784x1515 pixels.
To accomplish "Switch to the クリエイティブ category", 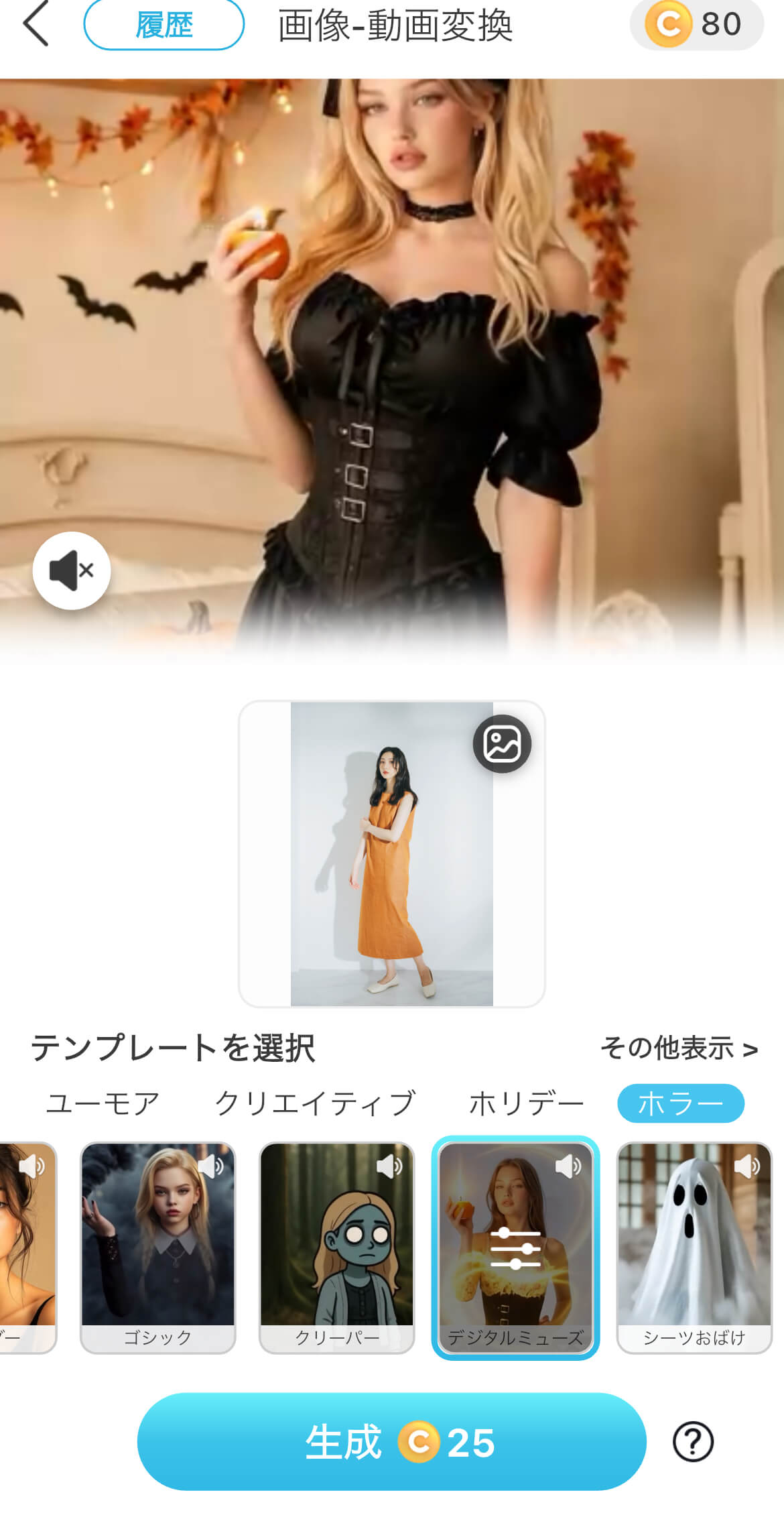I will (315, 1103).
